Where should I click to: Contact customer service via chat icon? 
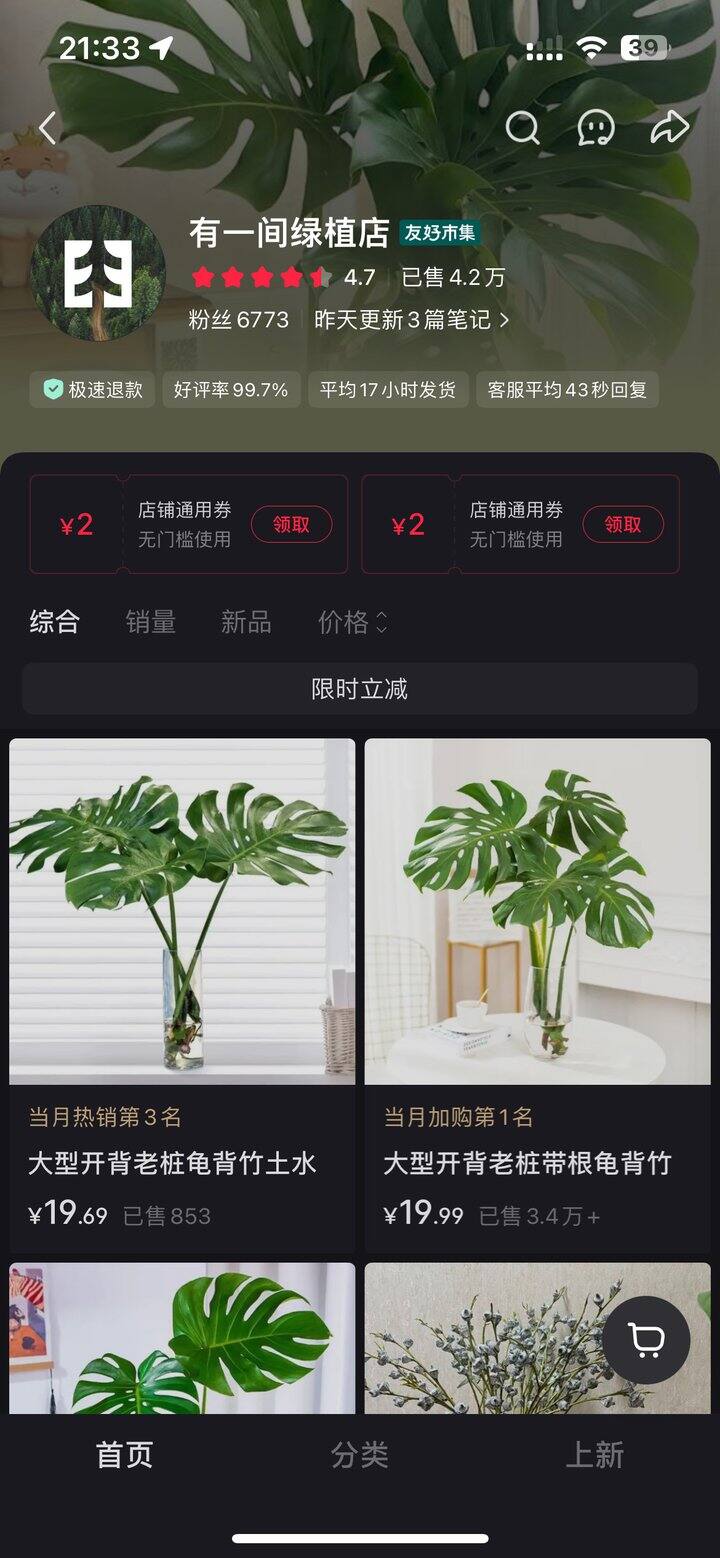[596, 128]
